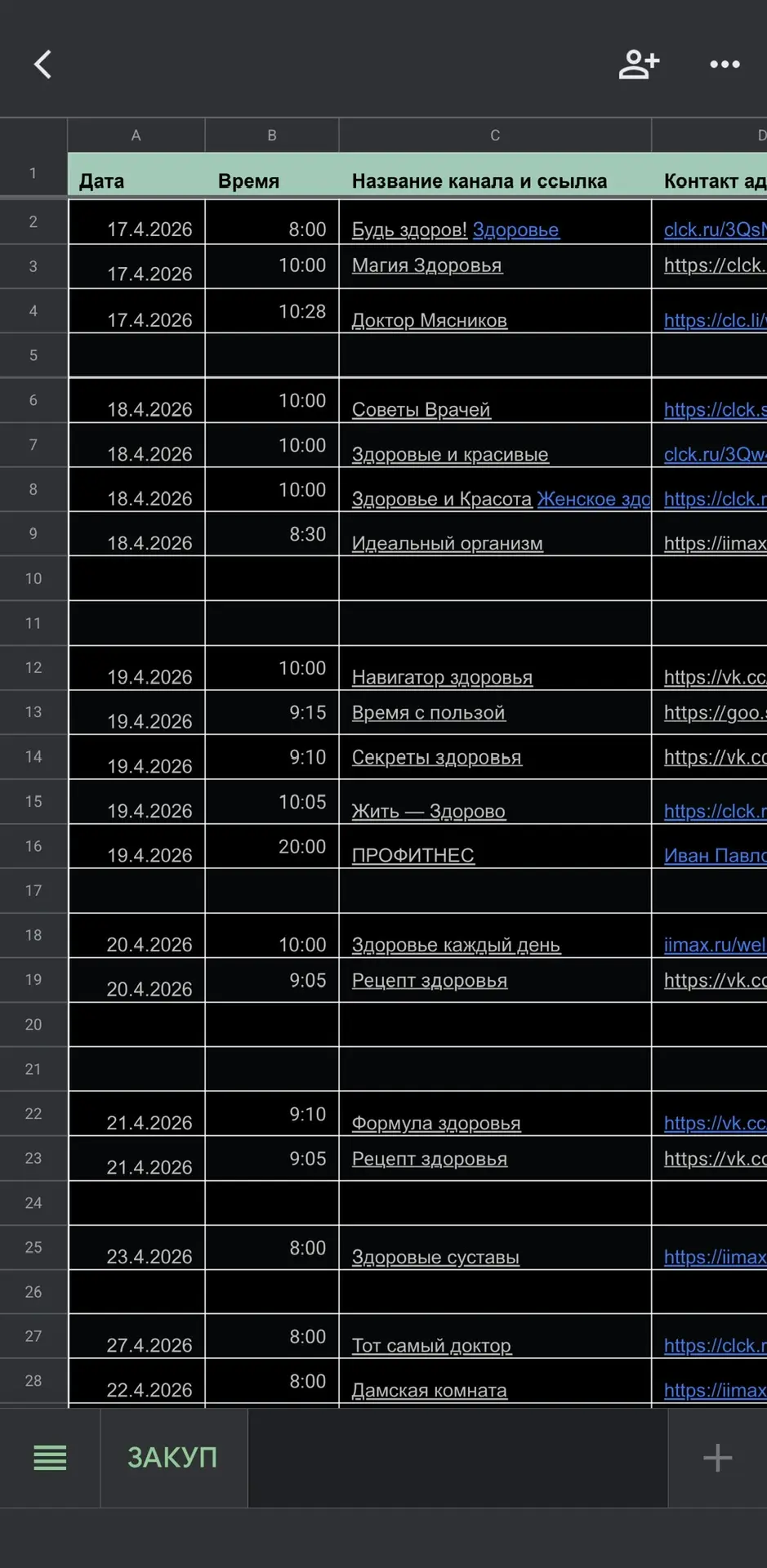Go back using the top-left arrow

43,65
